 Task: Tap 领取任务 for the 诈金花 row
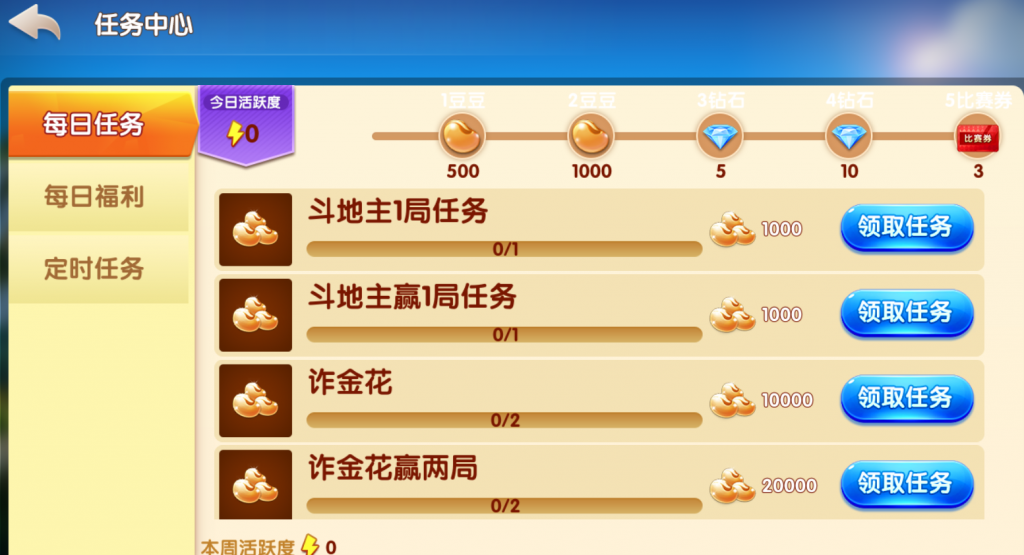906,399
